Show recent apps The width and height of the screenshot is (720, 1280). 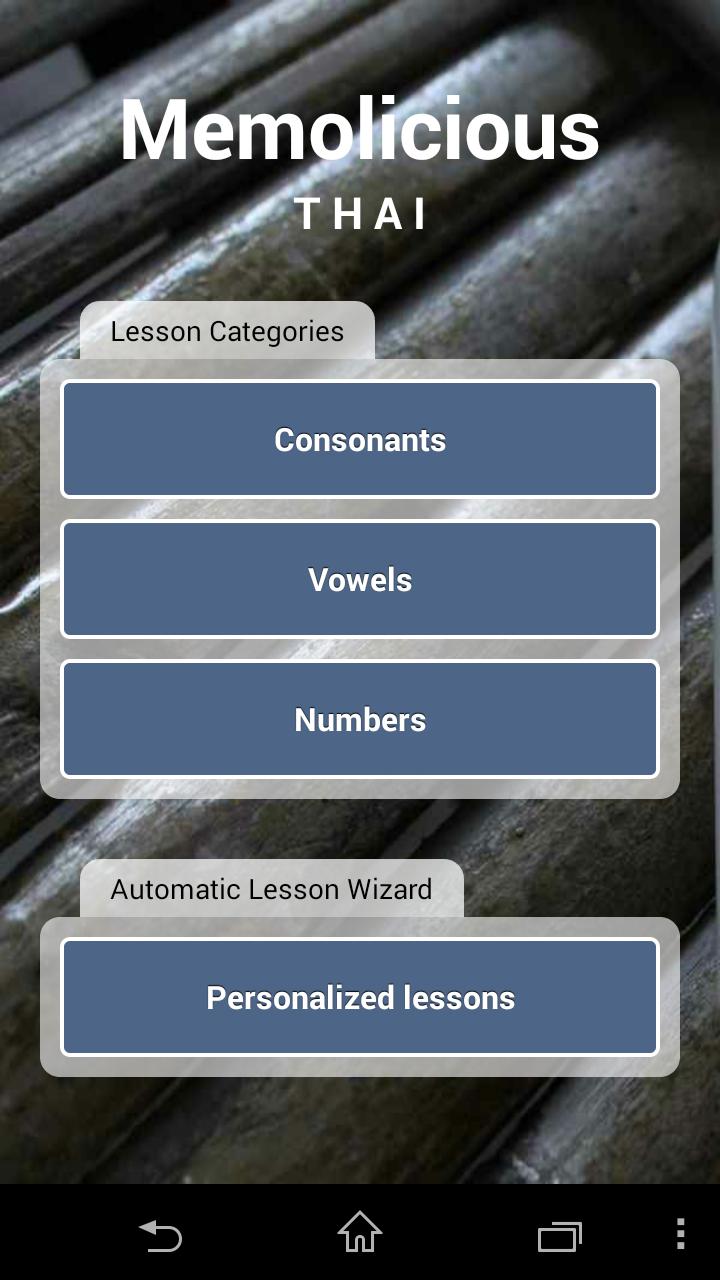(x=560, y=1236)
